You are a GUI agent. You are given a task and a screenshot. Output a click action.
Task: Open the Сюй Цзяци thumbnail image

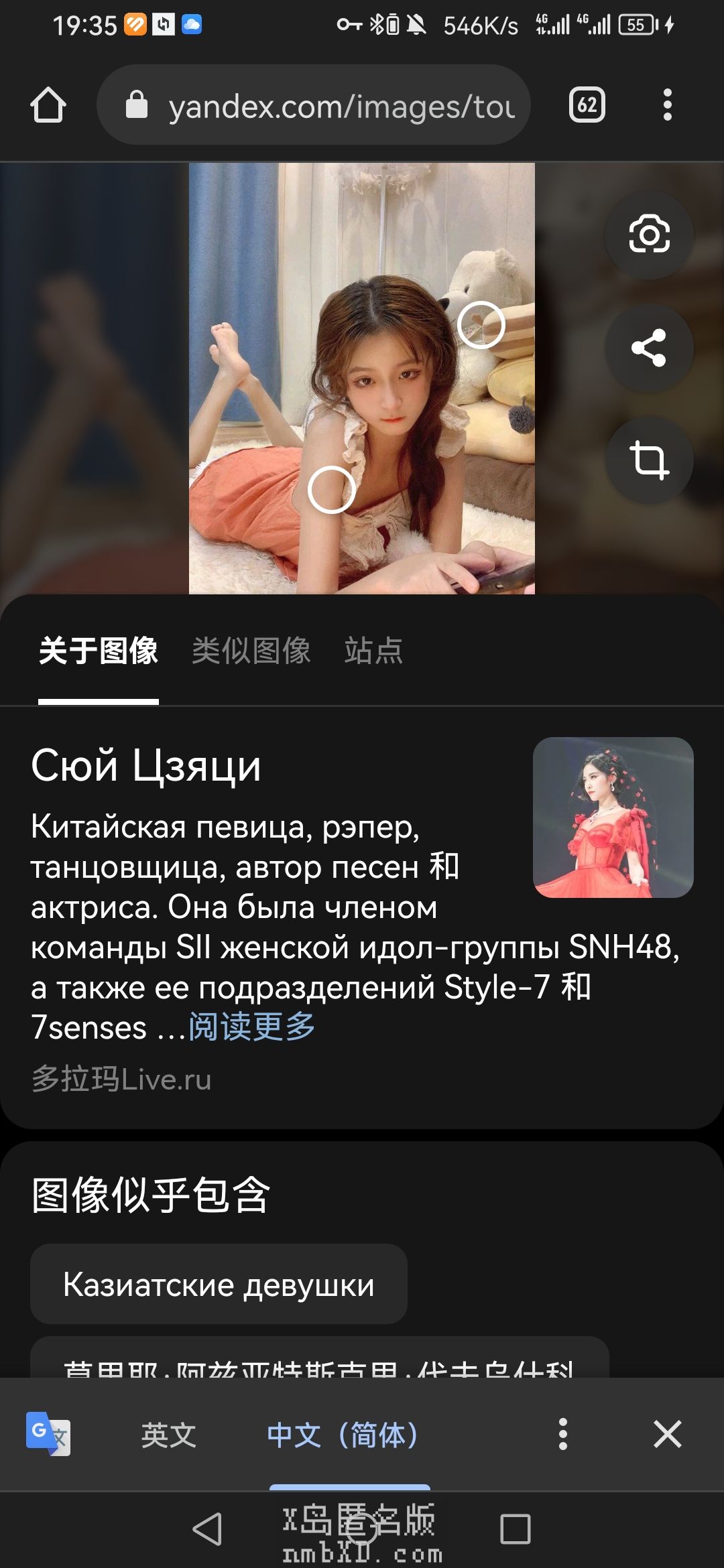pos(613,817)
